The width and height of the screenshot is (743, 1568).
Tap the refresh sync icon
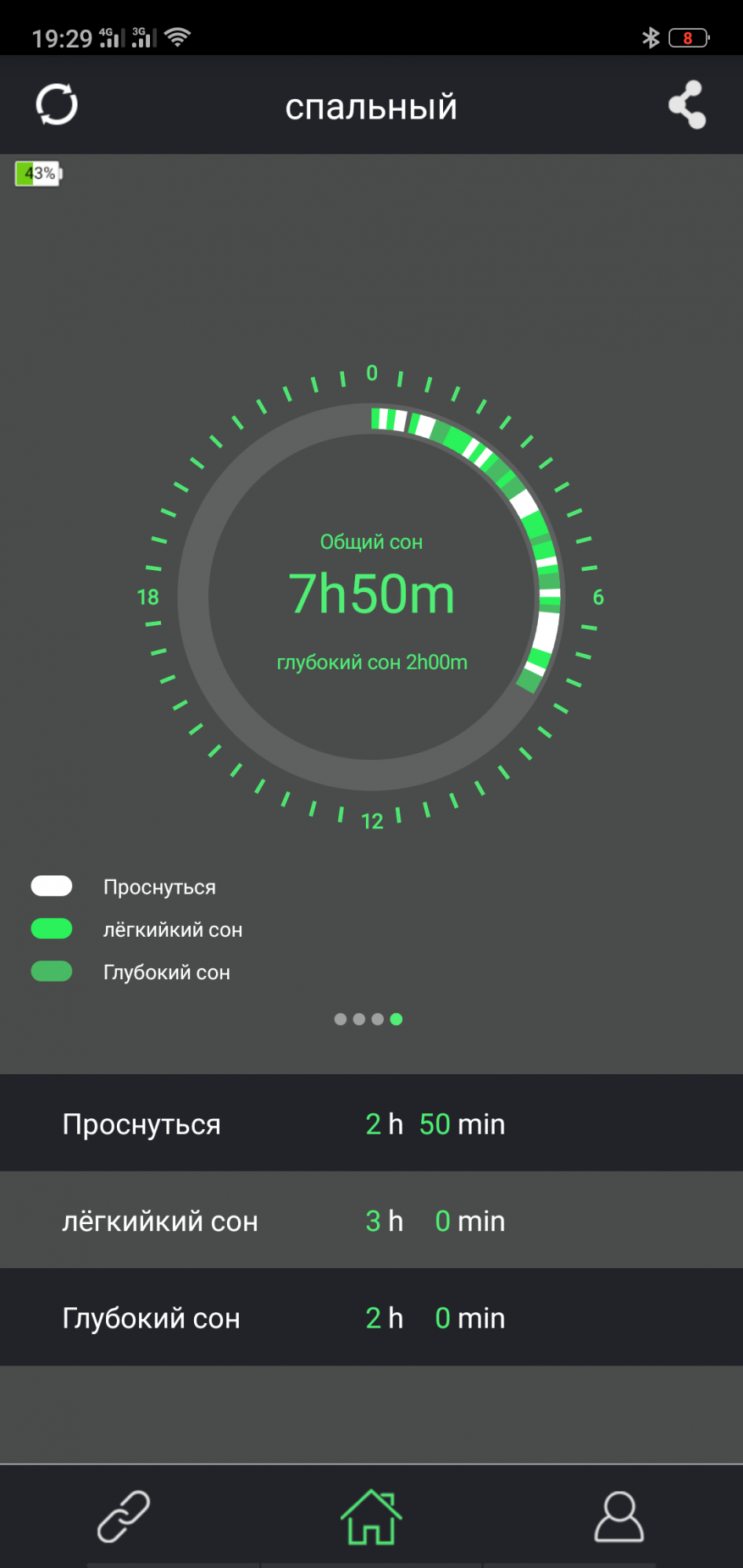[x=57, y=105]
